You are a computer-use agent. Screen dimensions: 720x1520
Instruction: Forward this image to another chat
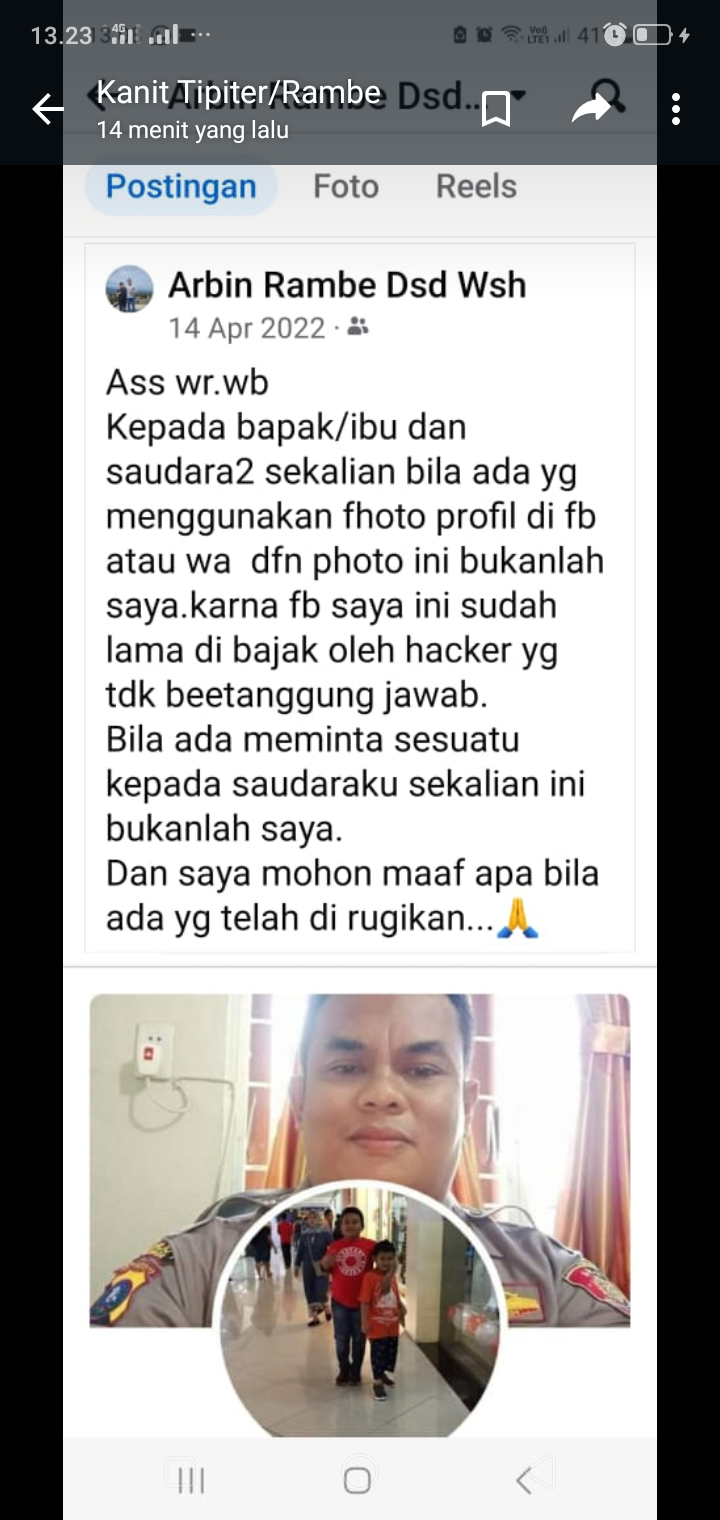(x=591, y=109)
